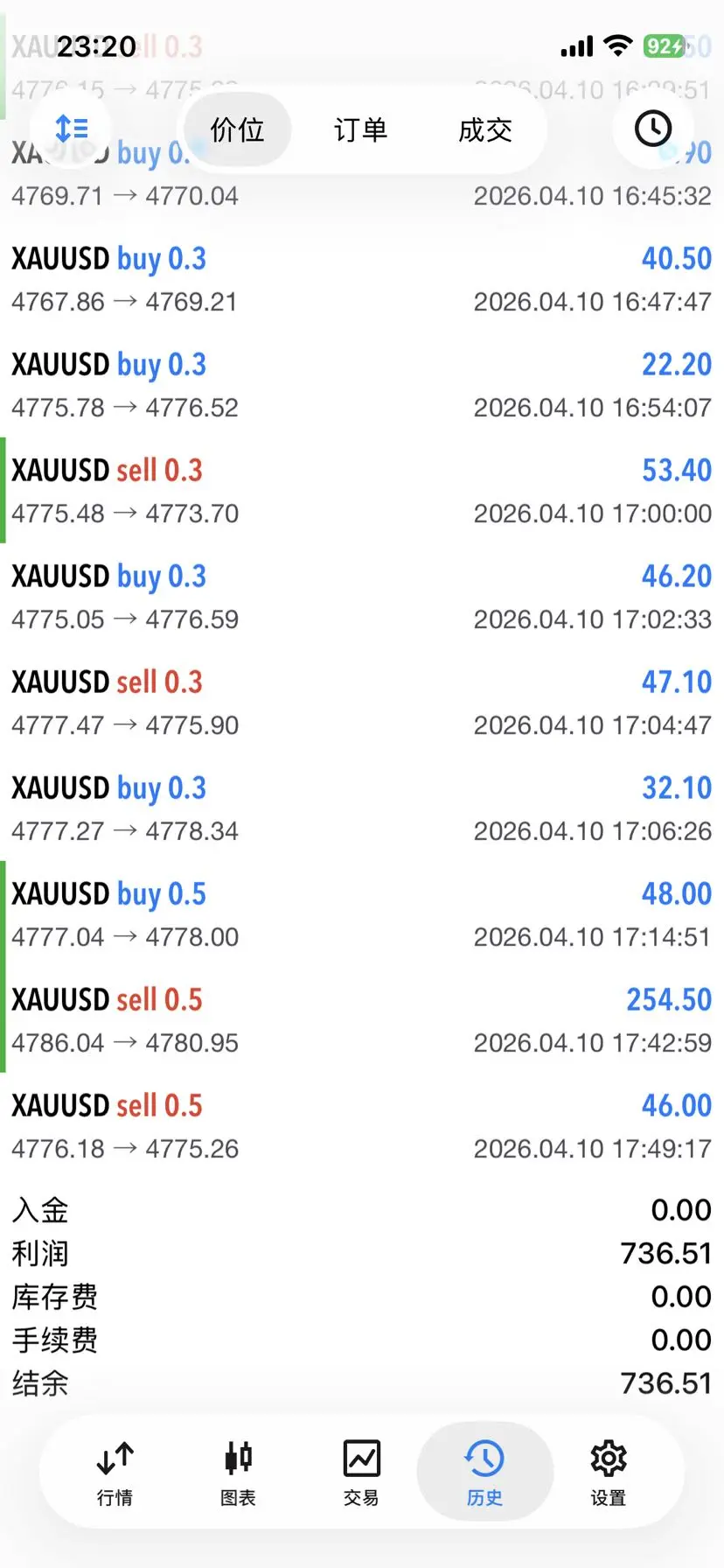The width and height of the screenshot is (724, 1568).
Task: Switch to the 价位 tab
Action: click(x=237, y=130)
